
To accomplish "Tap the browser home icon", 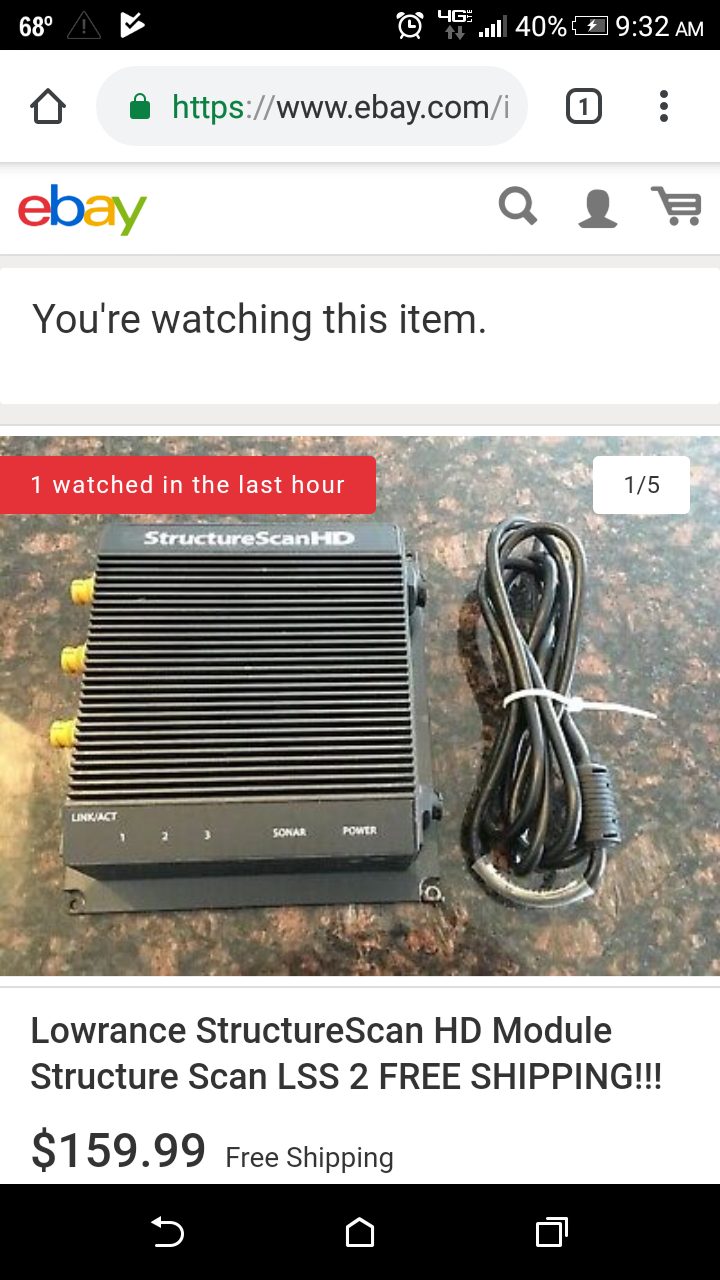I will click(x=48, y=106).
